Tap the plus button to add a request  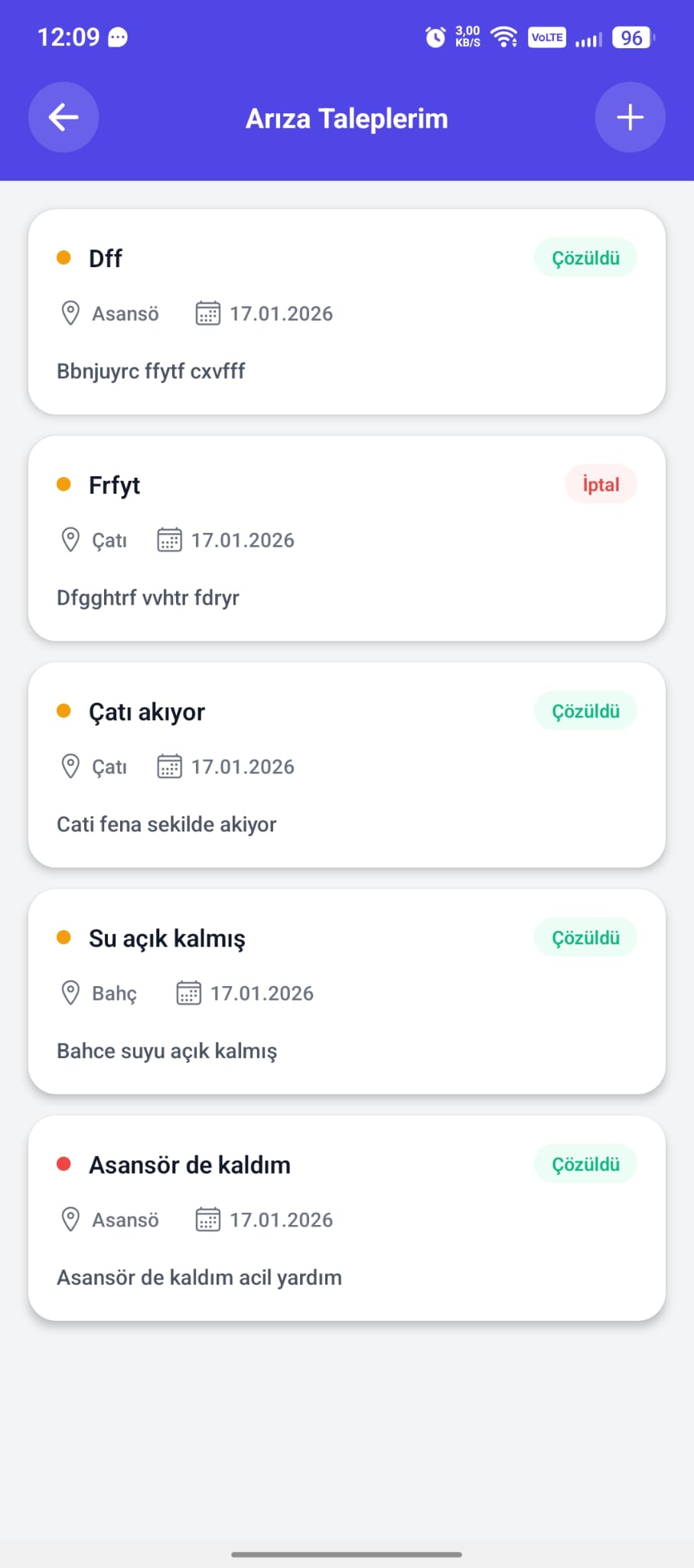(630, 117)
